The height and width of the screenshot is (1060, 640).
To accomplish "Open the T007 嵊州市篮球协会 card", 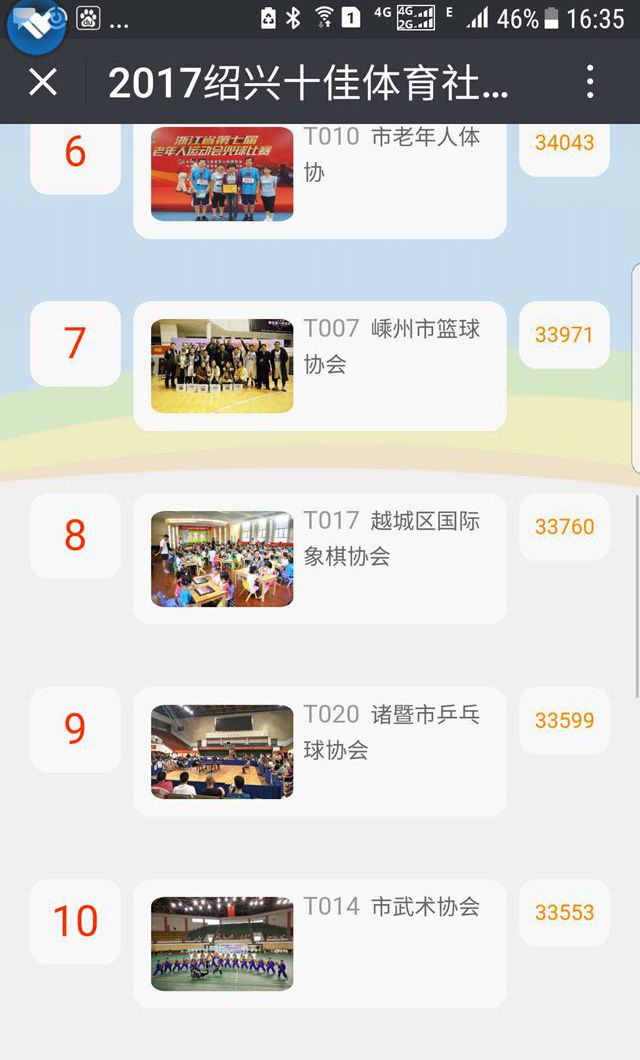I will [x=320, y=366].
